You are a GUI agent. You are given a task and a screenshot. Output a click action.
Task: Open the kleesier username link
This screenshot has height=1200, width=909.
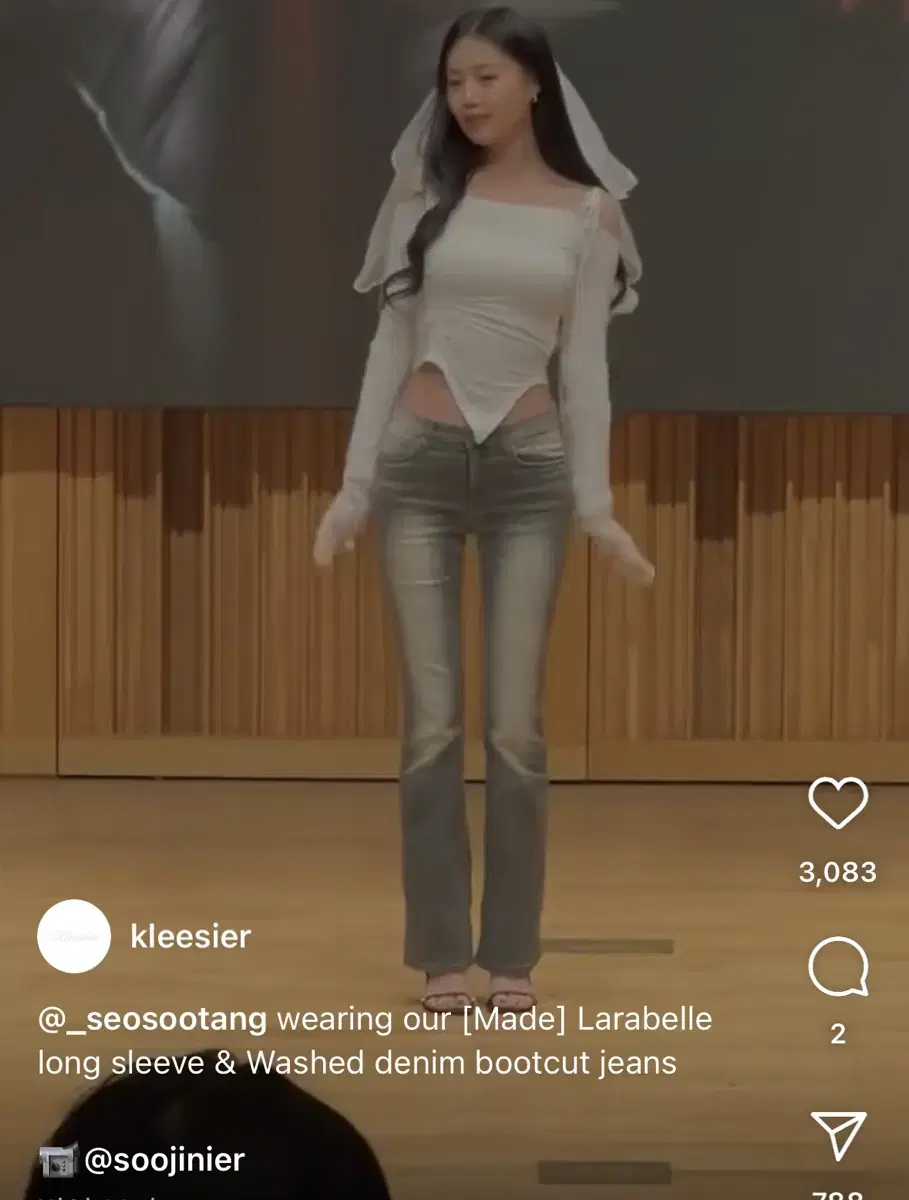(x=189, y=938)
